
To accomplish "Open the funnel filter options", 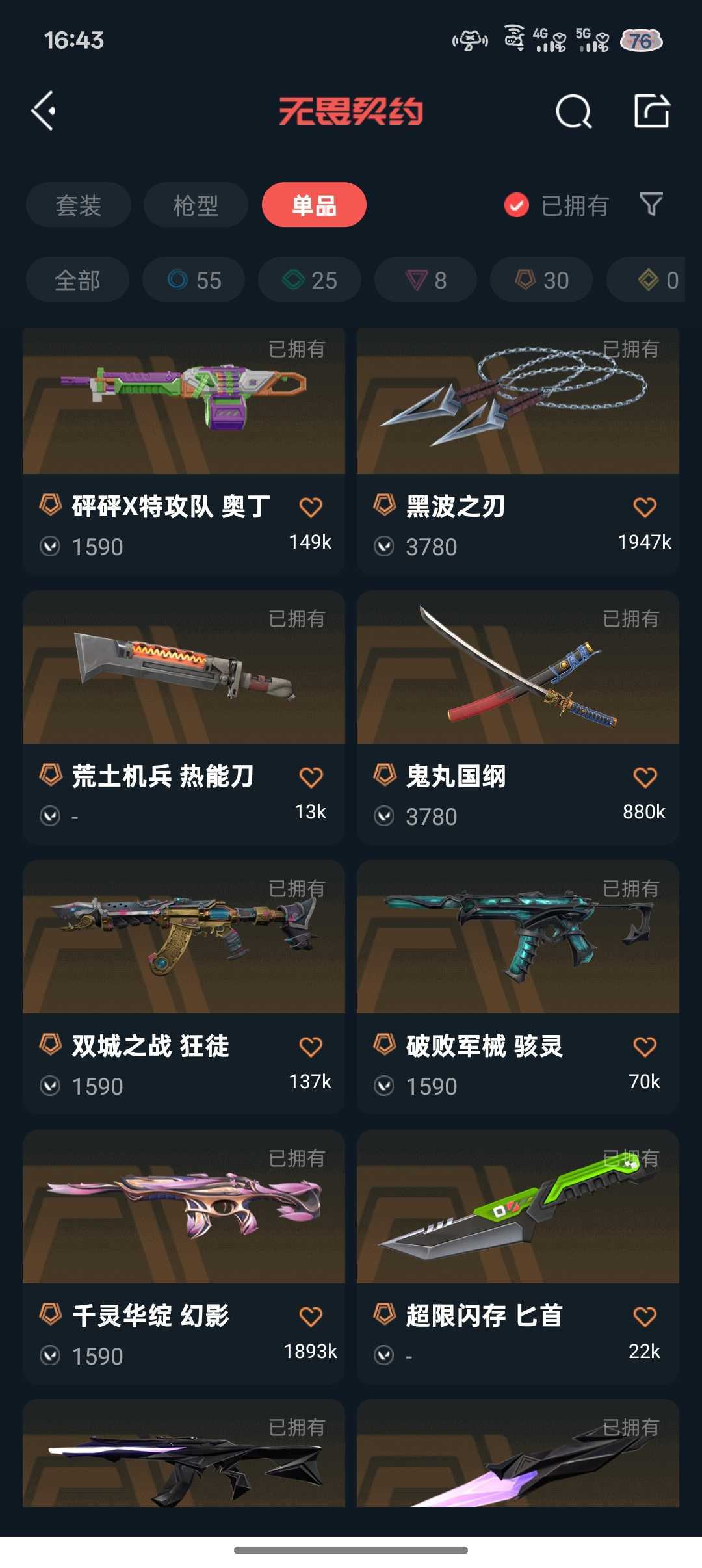I will 651,205.
